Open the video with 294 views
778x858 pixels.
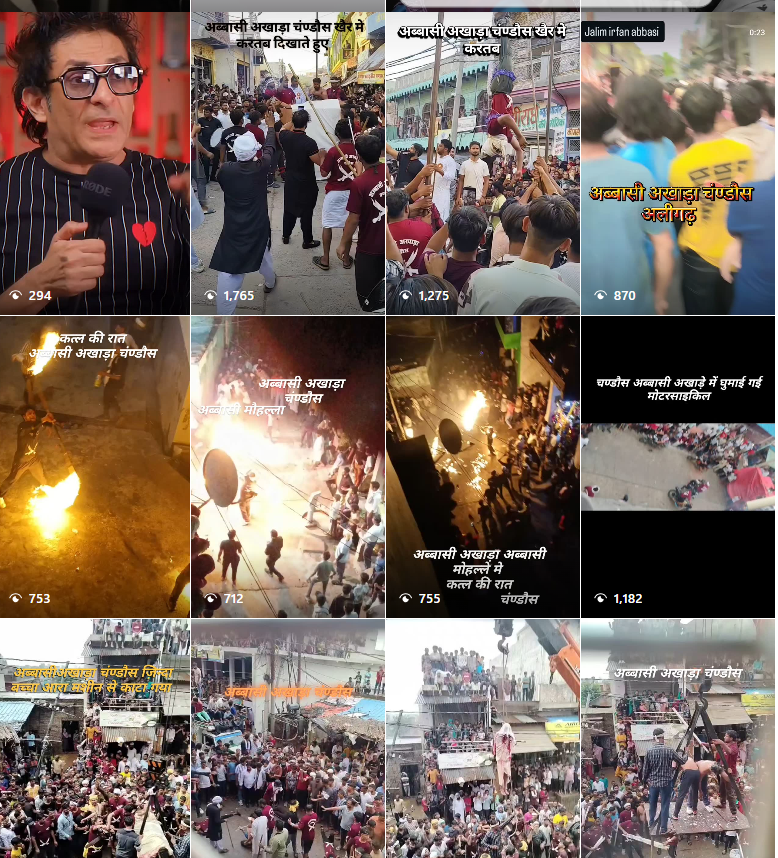(95, 165)
